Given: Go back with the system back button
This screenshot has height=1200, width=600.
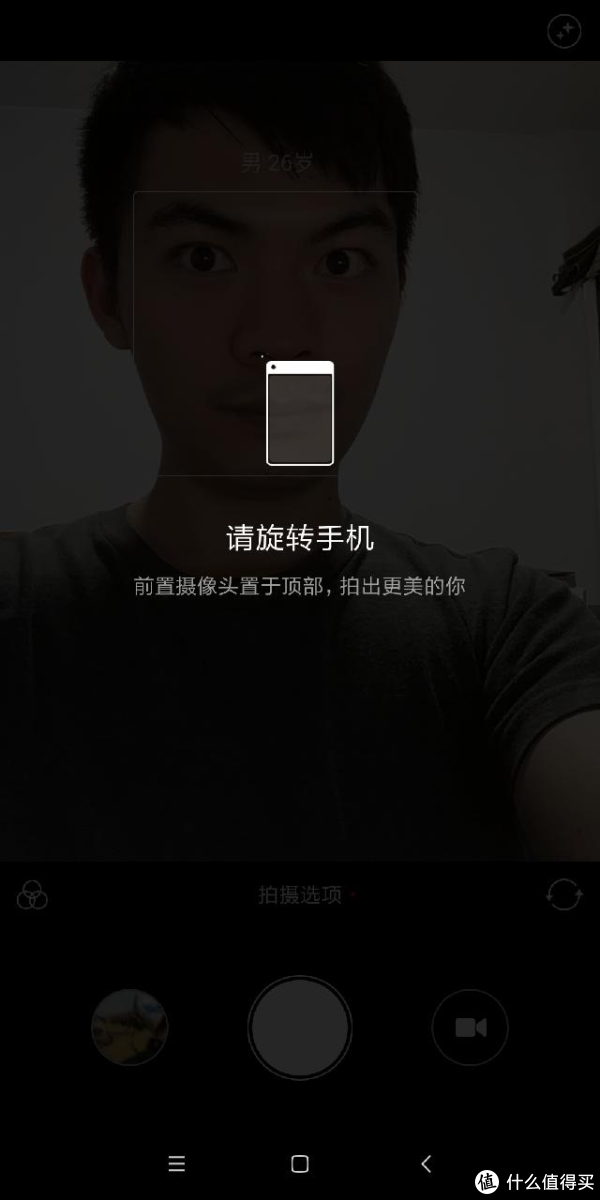Looking at the screenshot, I should point(426,1163).
